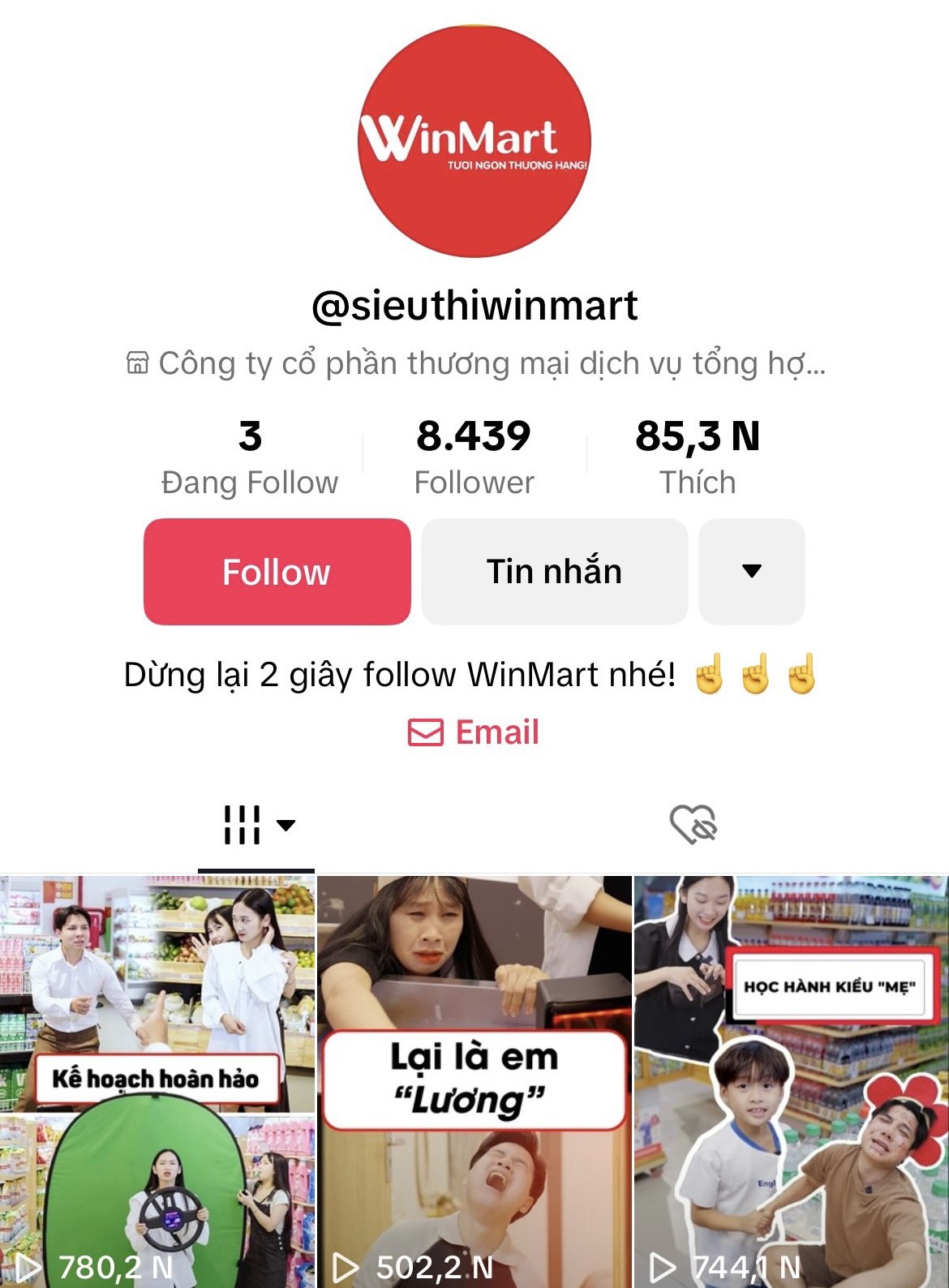Viewport: 949px width, 1288px height.
Task: Open the Đang Follow list
Action: point(250,457)
